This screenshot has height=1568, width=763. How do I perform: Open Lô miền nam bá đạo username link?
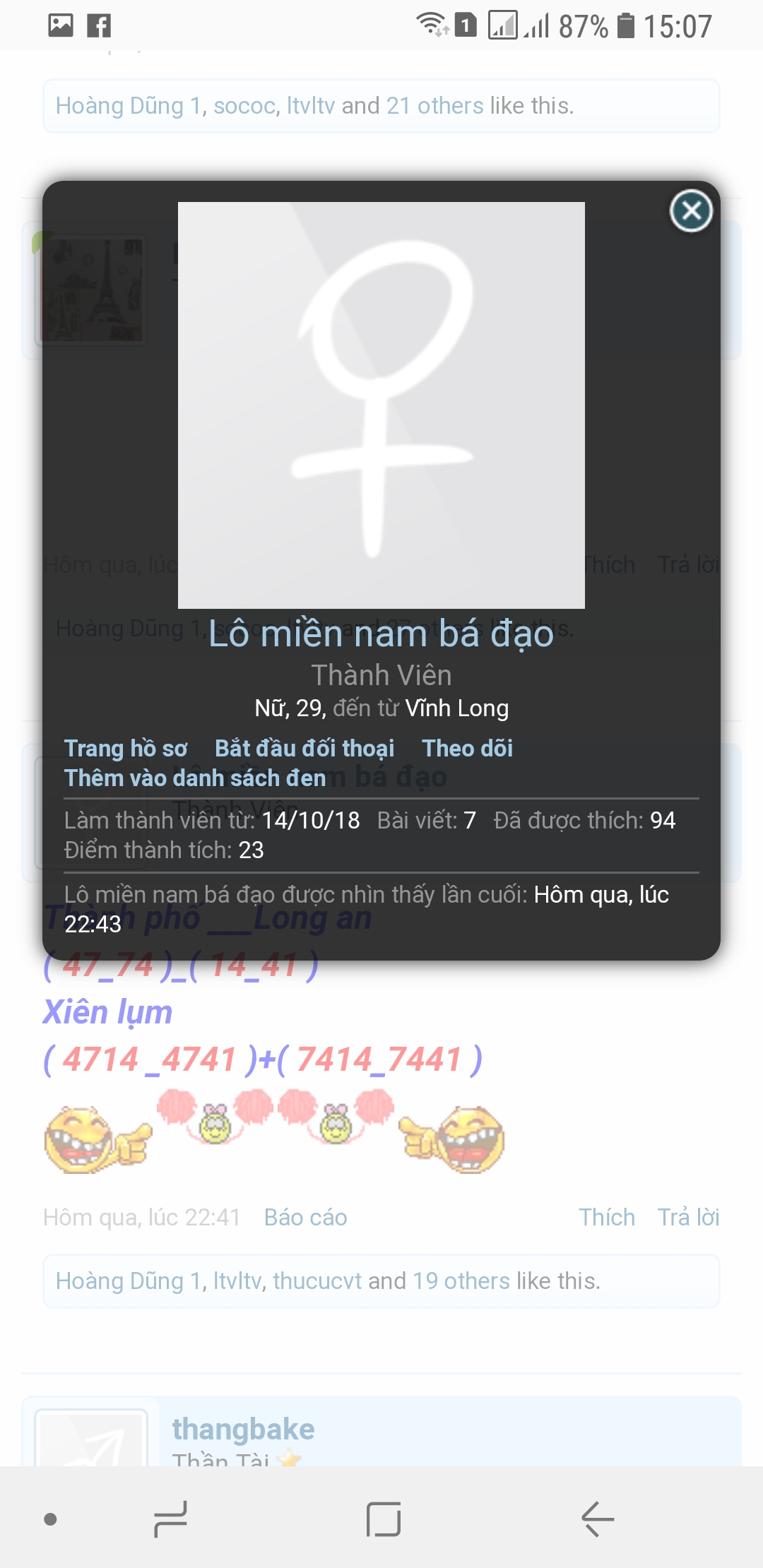pos(381,634)
